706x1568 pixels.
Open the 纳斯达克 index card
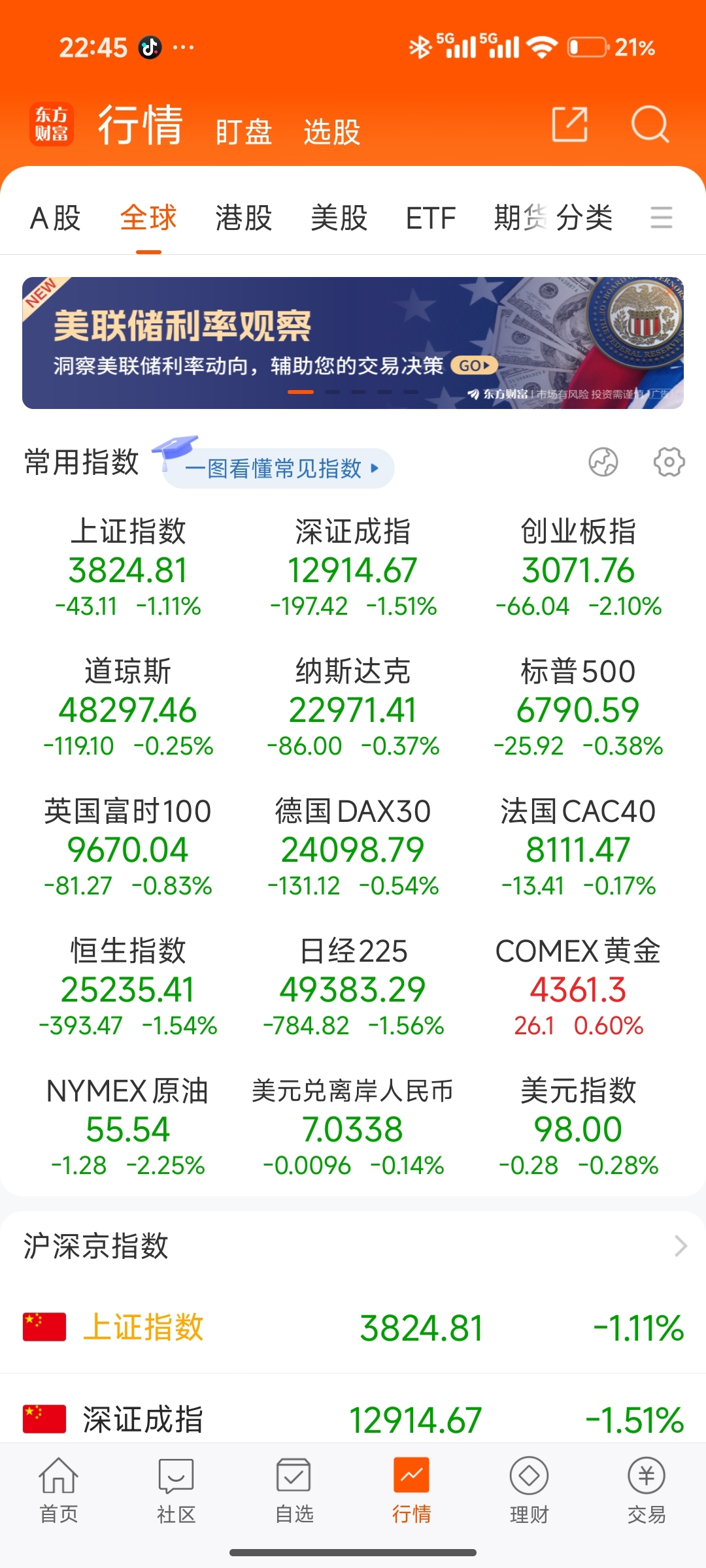pos(353,709)
